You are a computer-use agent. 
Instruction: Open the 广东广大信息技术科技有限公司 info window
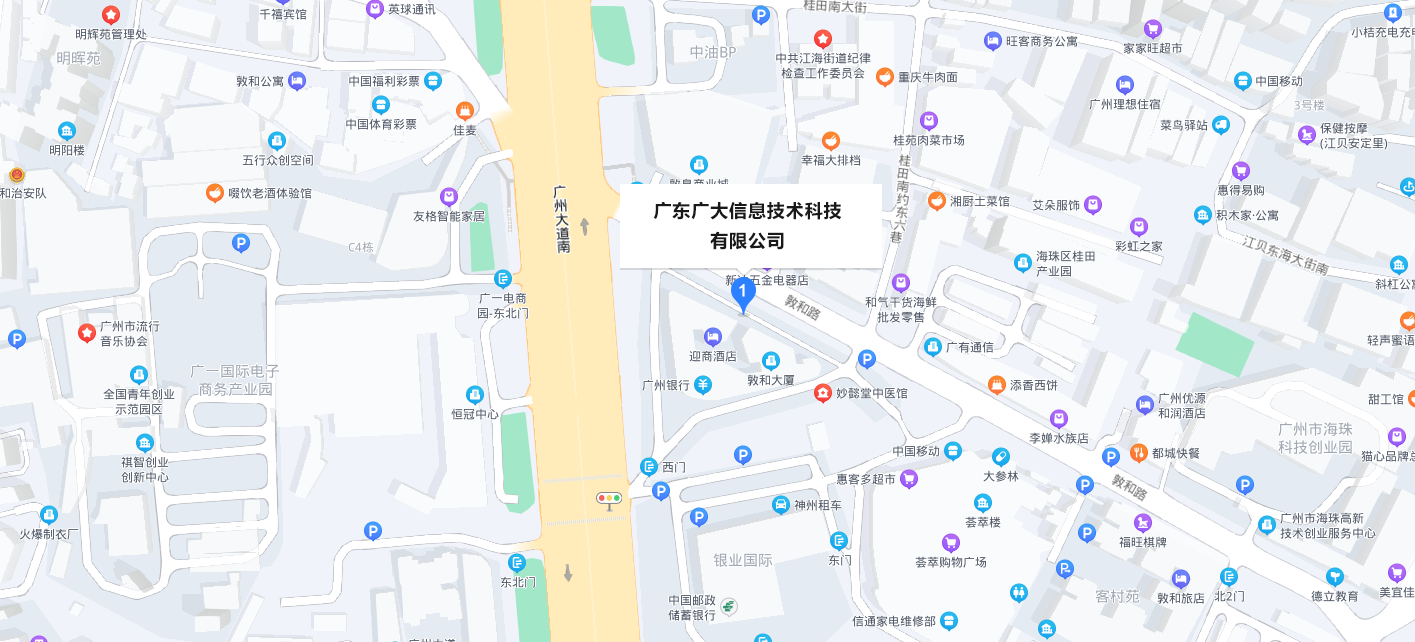click(750, 226)
